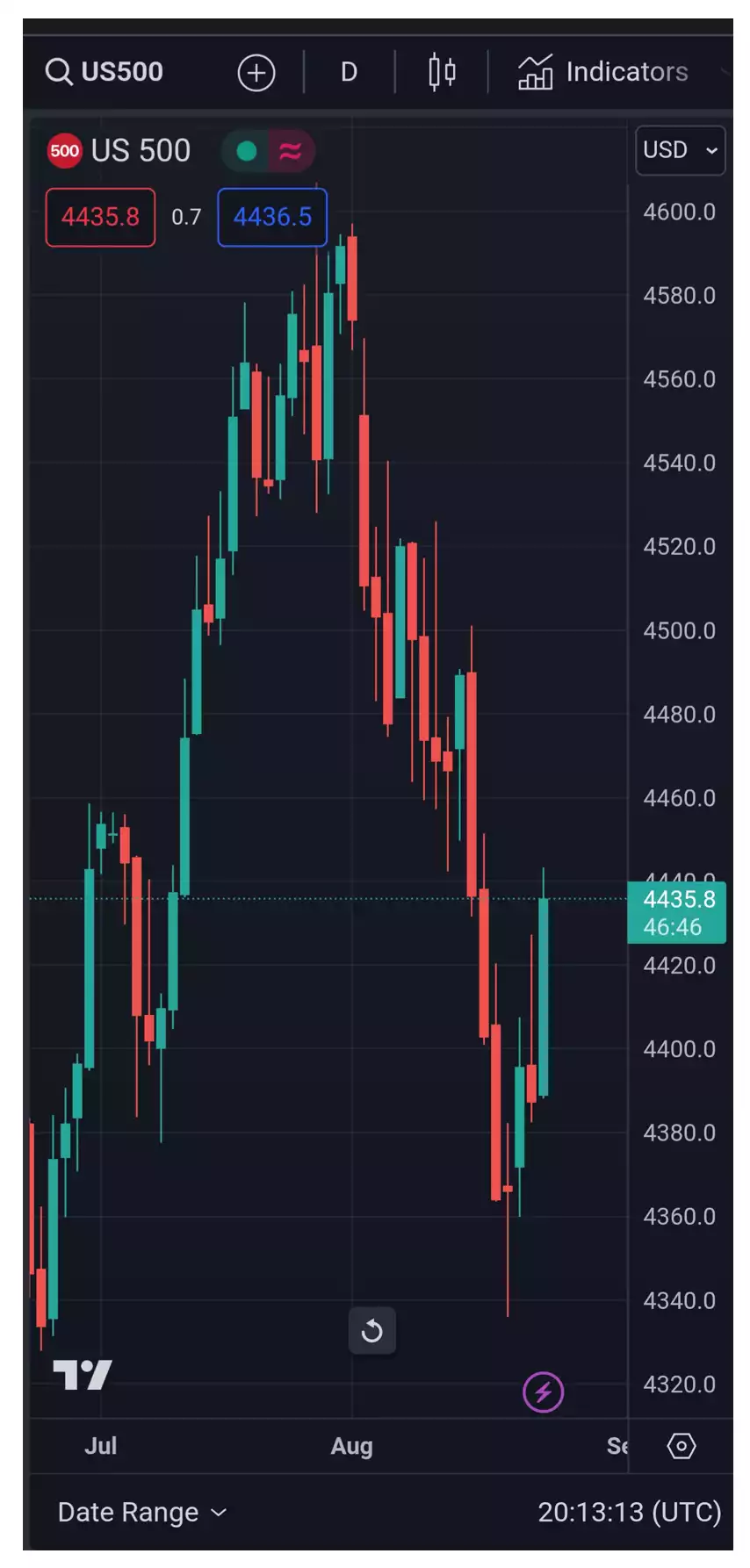The height and width of the screenshot is (1568, 750).
Task: Open the Indicators menu
Action: [x=602, y=72]
